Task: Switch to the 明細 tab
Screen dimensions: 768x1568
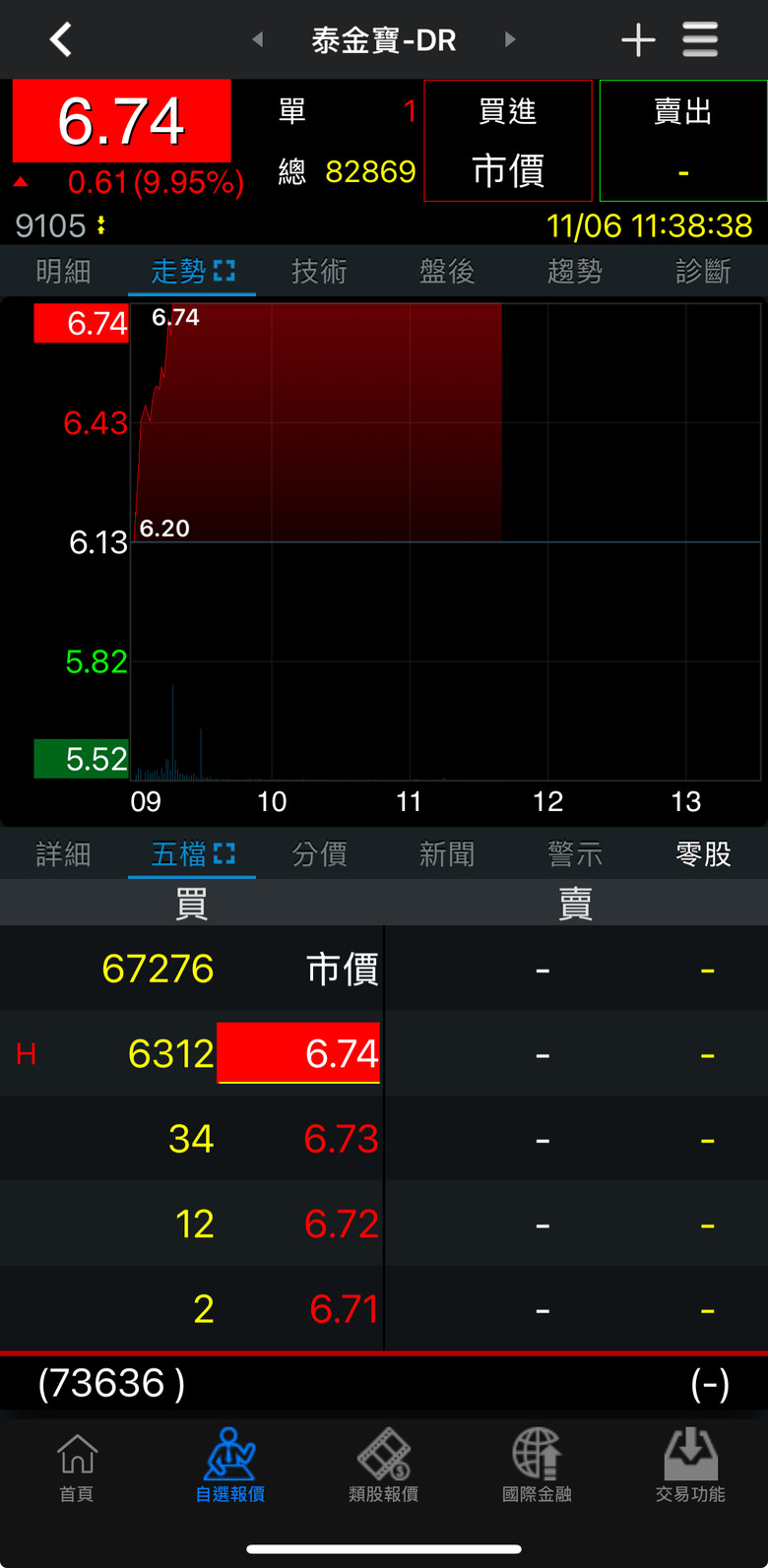Action: (64, 271)
